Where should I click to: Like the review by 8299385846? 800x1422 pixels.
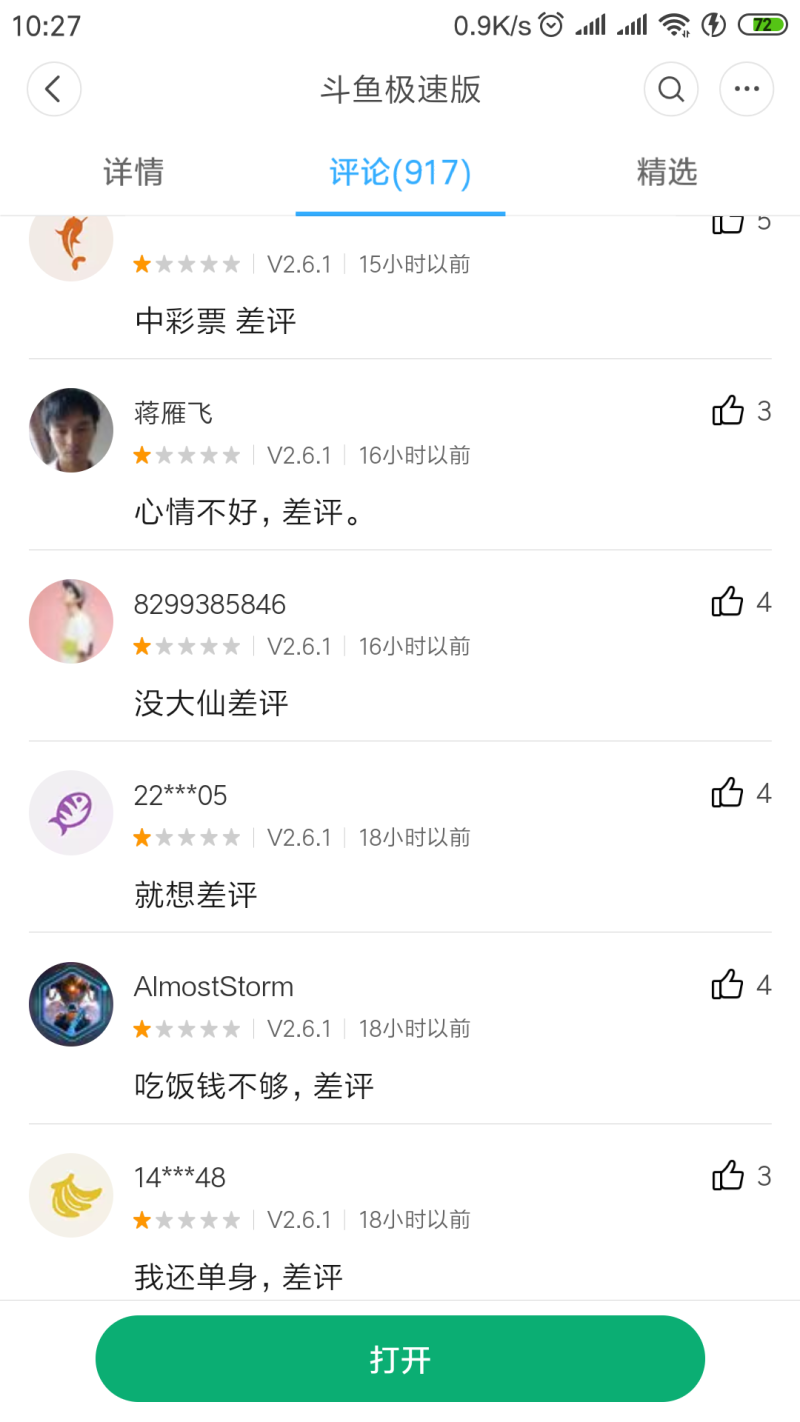pos(728,602)
